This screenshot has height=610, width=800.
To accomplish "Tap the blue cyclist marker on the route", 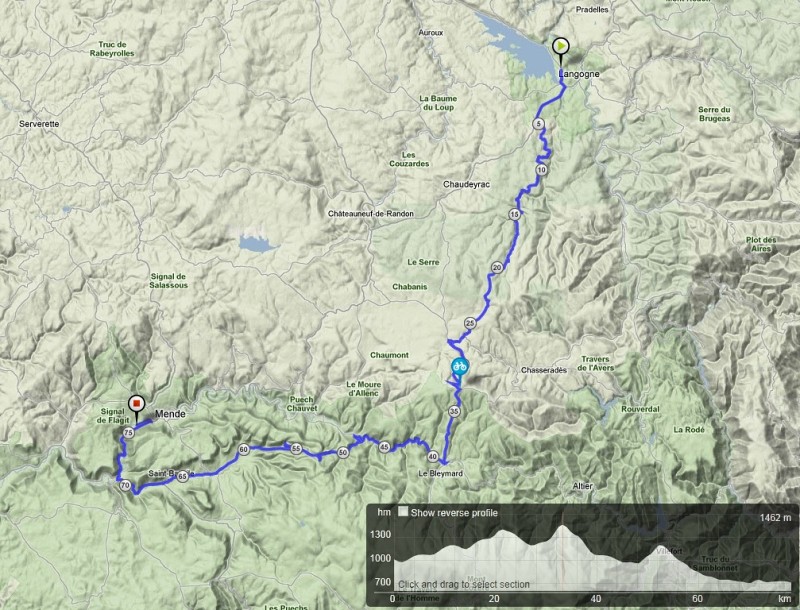I will [459, 366].
